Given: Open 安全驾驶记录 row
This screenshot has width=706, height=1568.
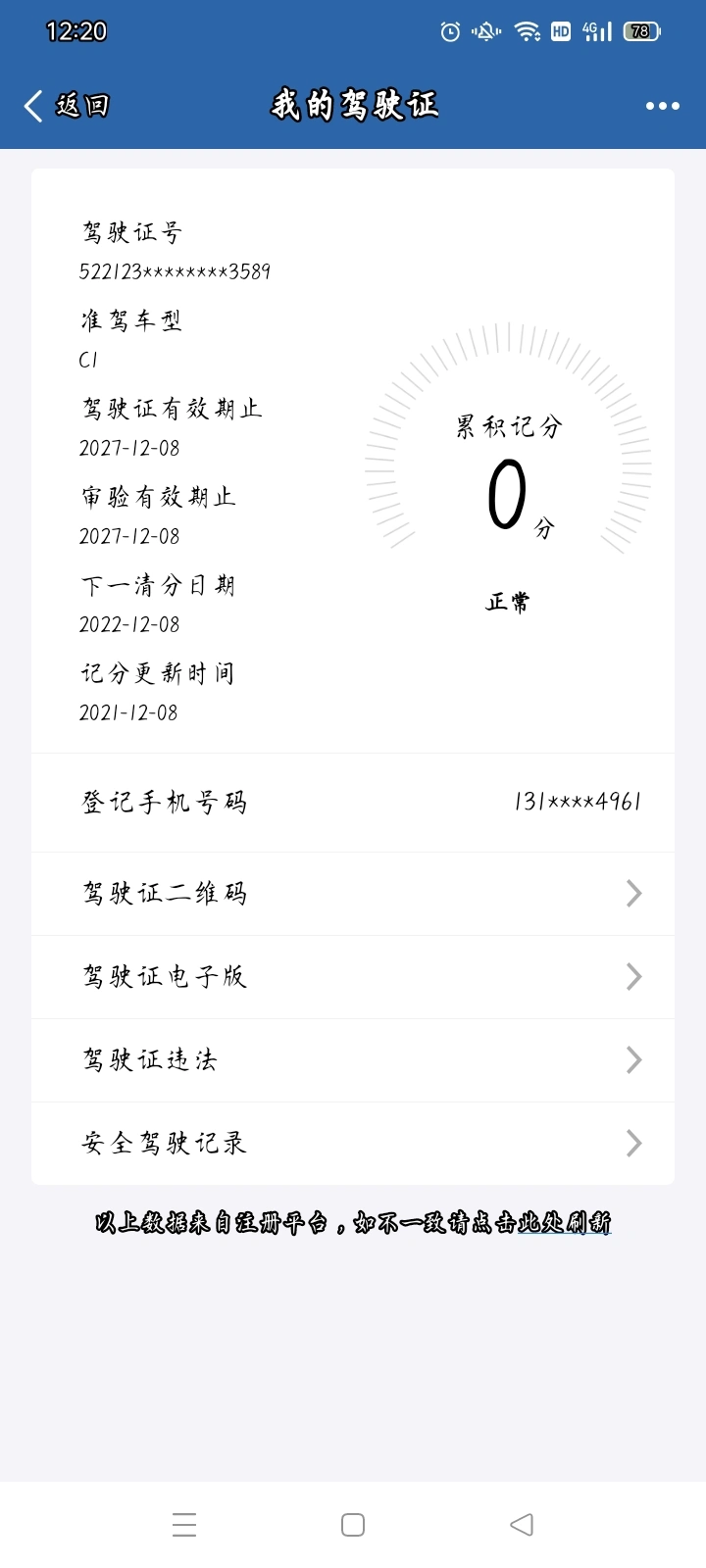Looking at the screenshot, I should (x=353, y=1144).
